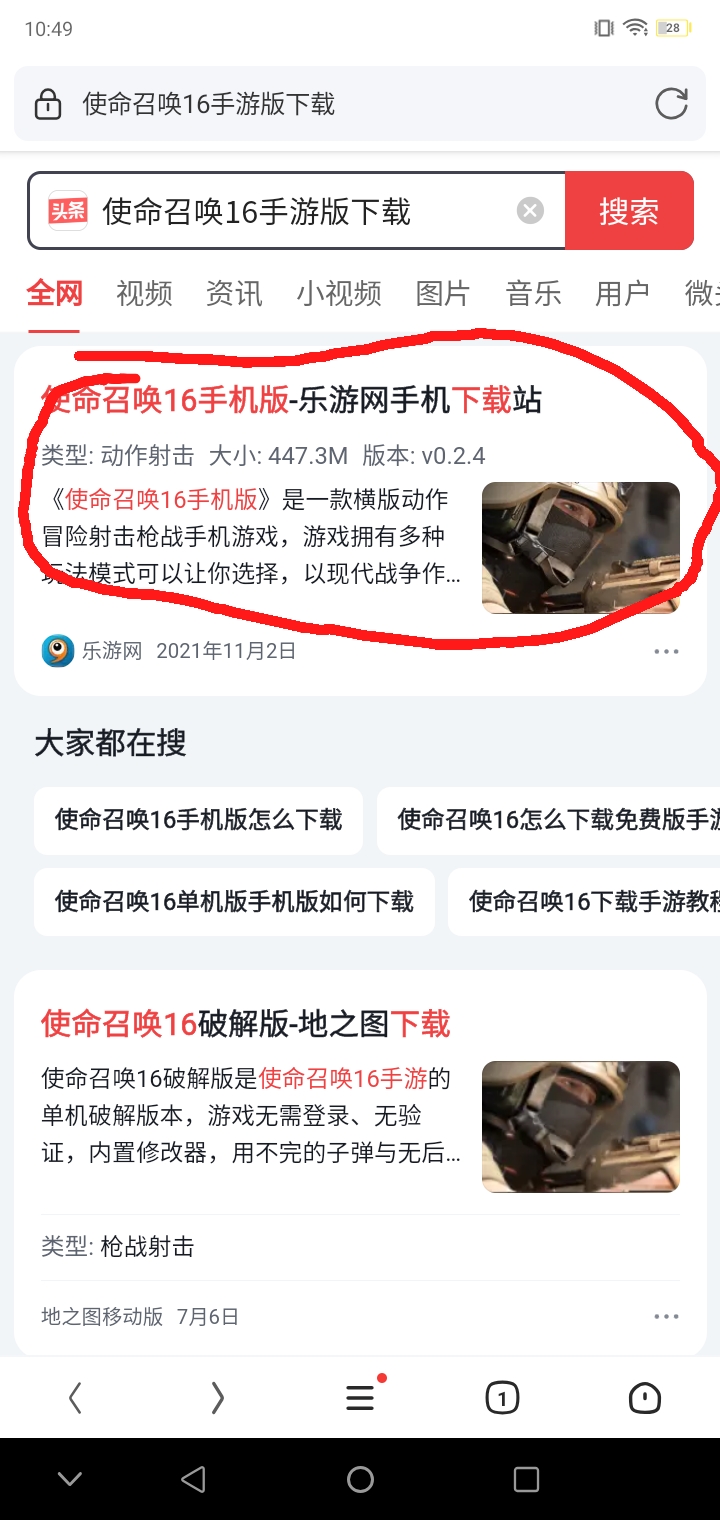Open more options for the 地之图移动版 result

coord(666,1316)
